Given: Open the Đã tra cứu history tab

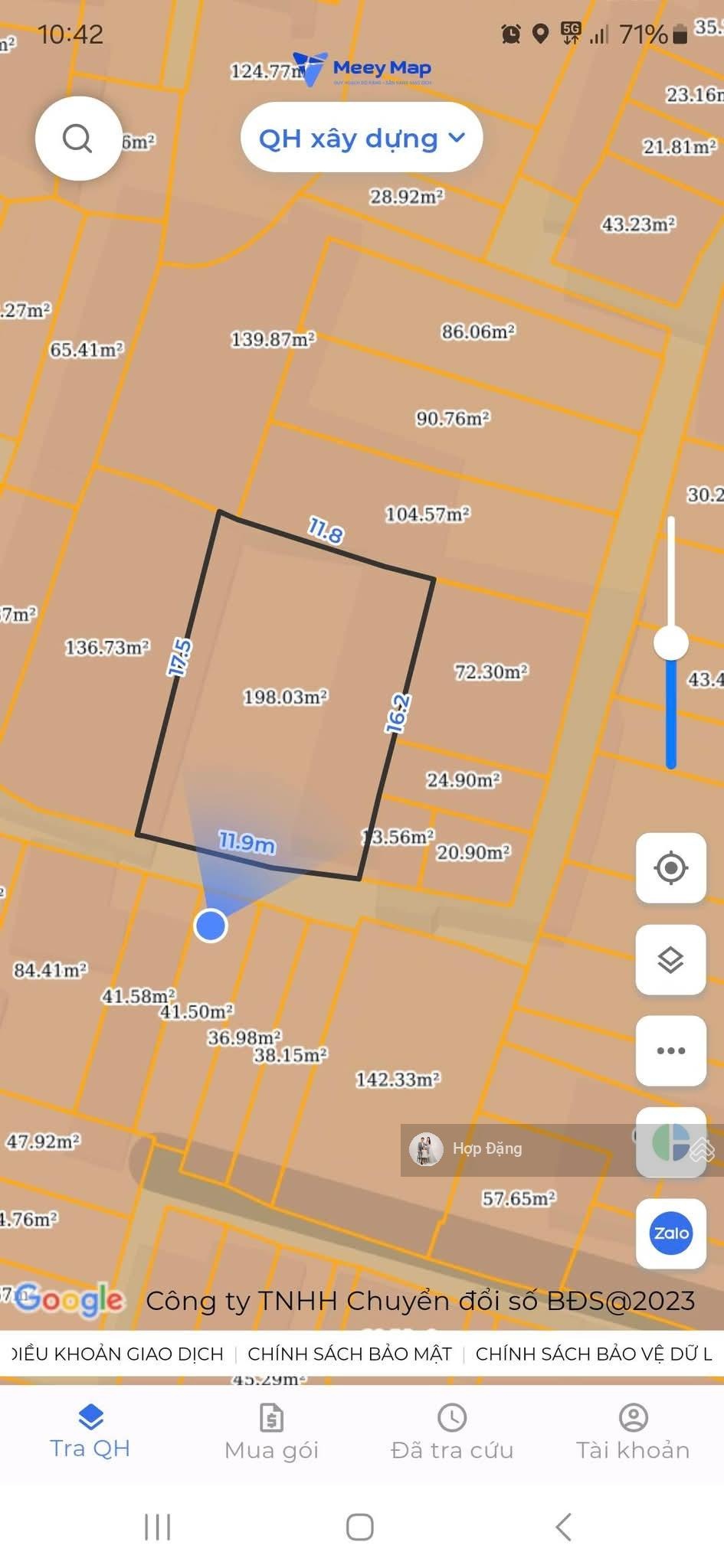Looking at the screenshot, I should [452, 1433].
